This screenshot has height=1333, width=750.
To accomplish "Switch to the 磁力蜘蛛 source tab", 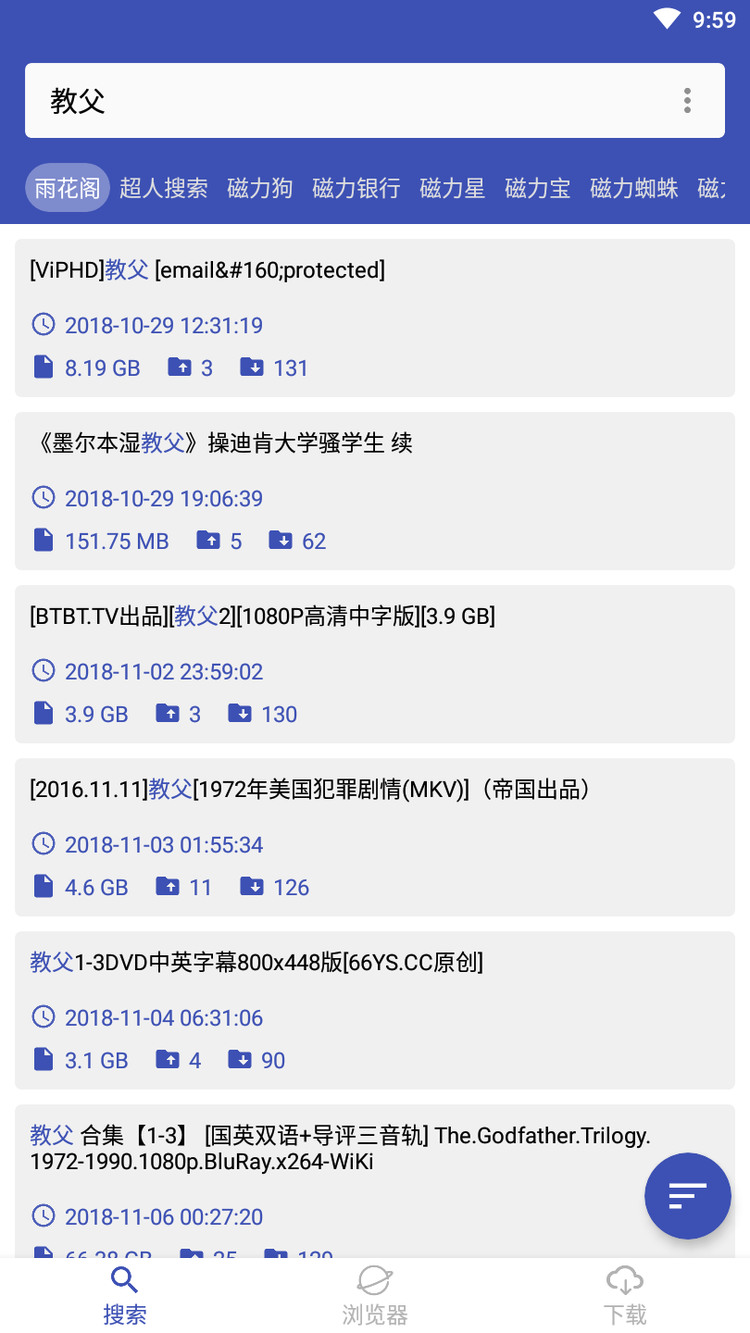I will pyautogui.click(x=634, y=188).
